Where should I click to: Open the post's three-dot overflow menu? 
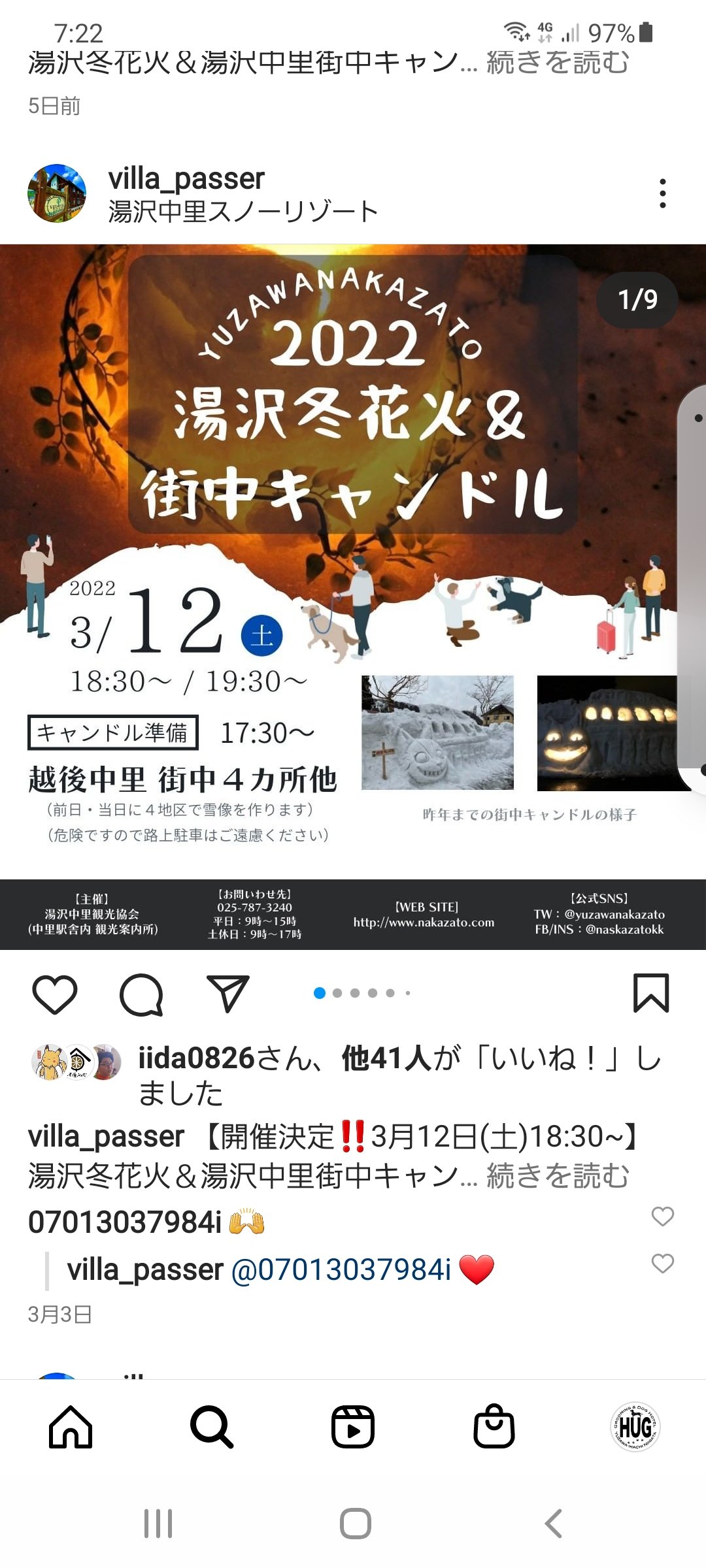662,193
